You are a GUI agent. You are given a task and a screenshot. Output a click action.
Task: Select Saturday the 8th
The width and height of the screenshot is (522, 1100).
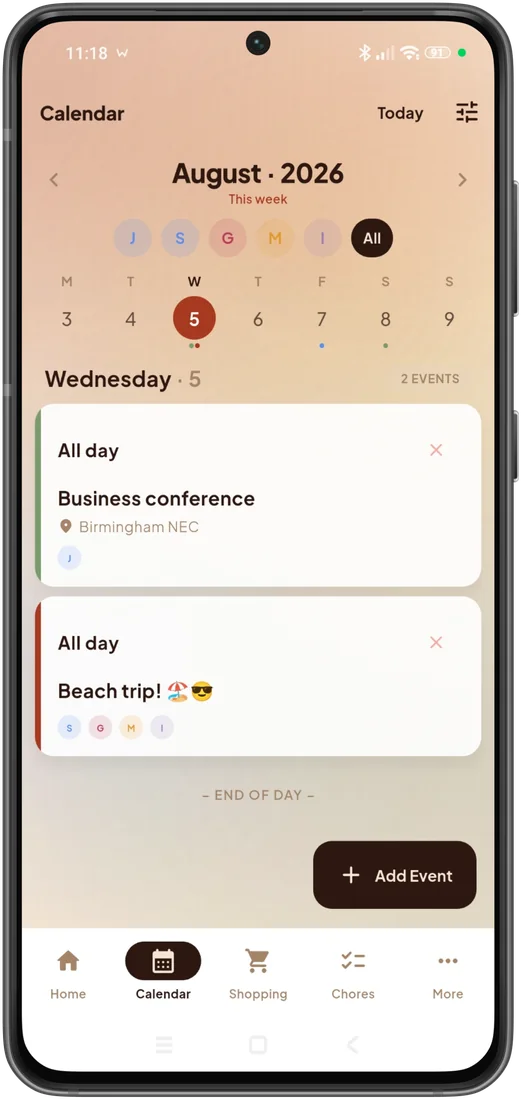point(385,319)
